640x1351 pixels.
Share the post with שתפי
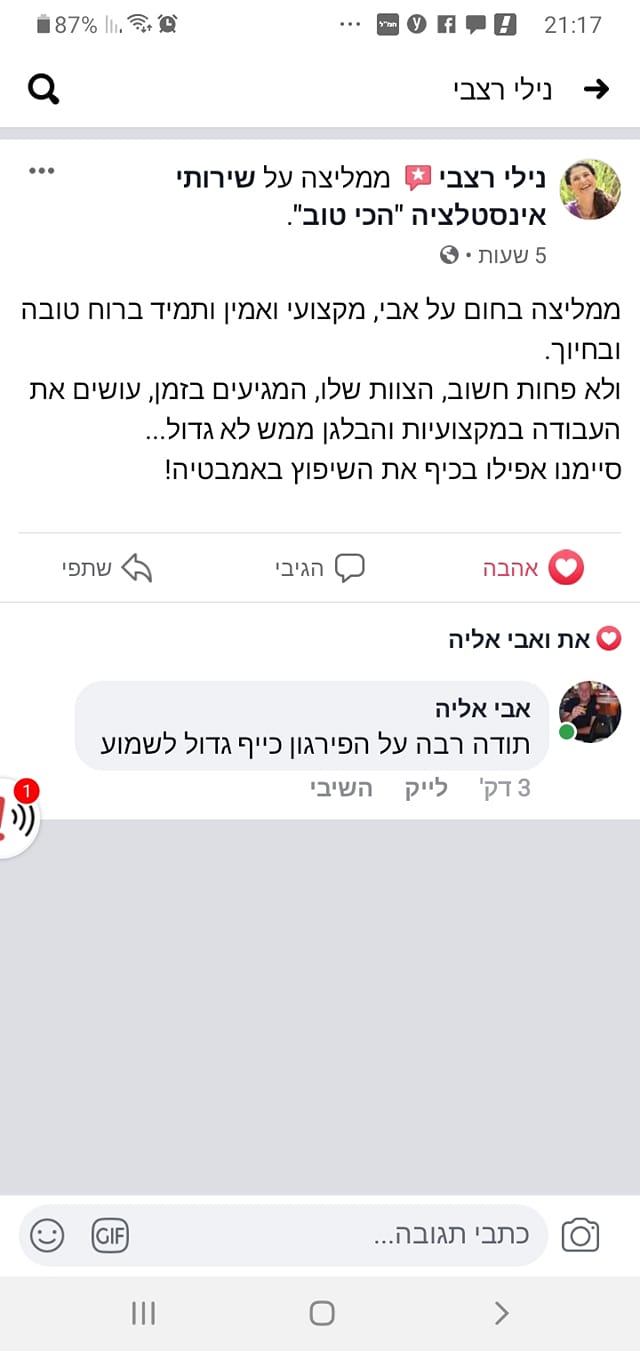106,568
